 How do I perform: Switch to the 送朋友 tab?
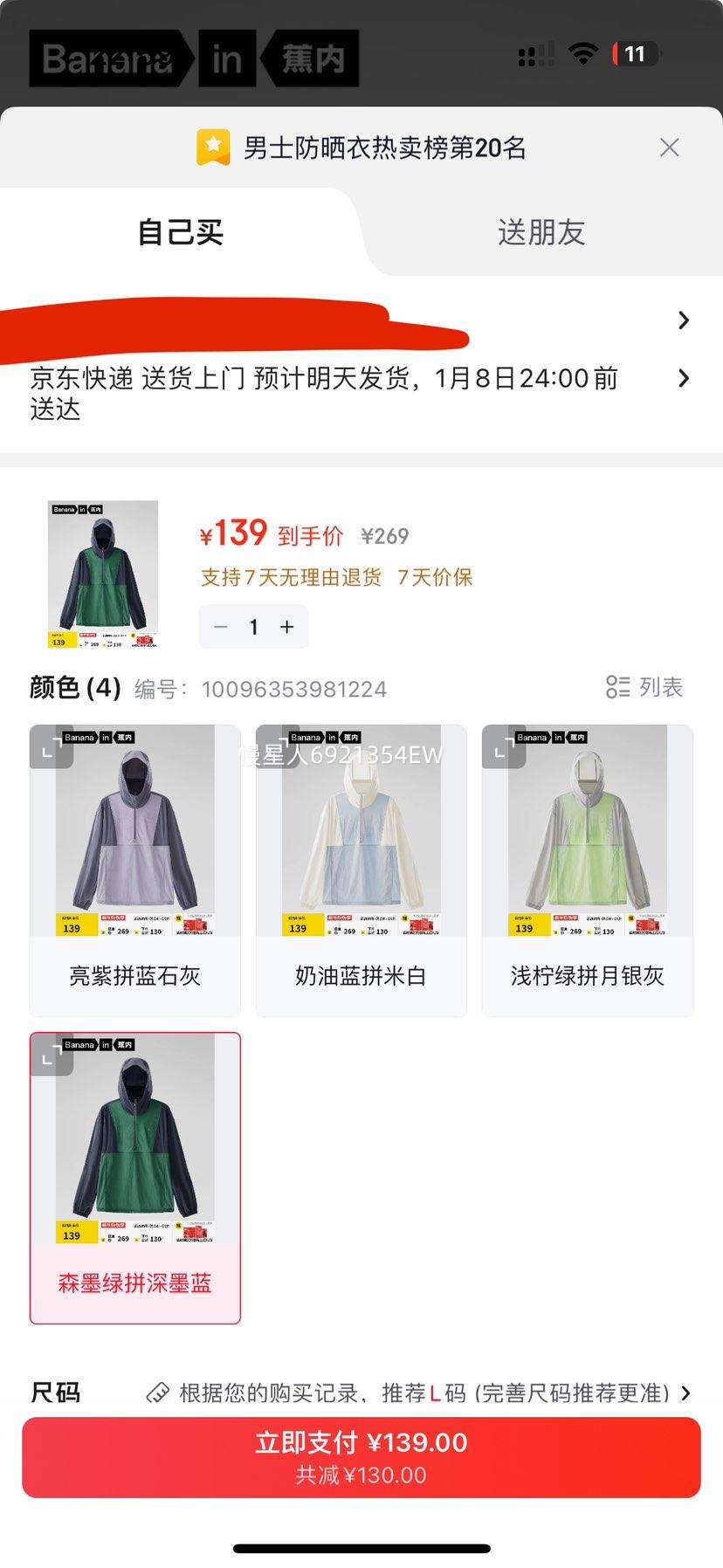click(541, 232)
